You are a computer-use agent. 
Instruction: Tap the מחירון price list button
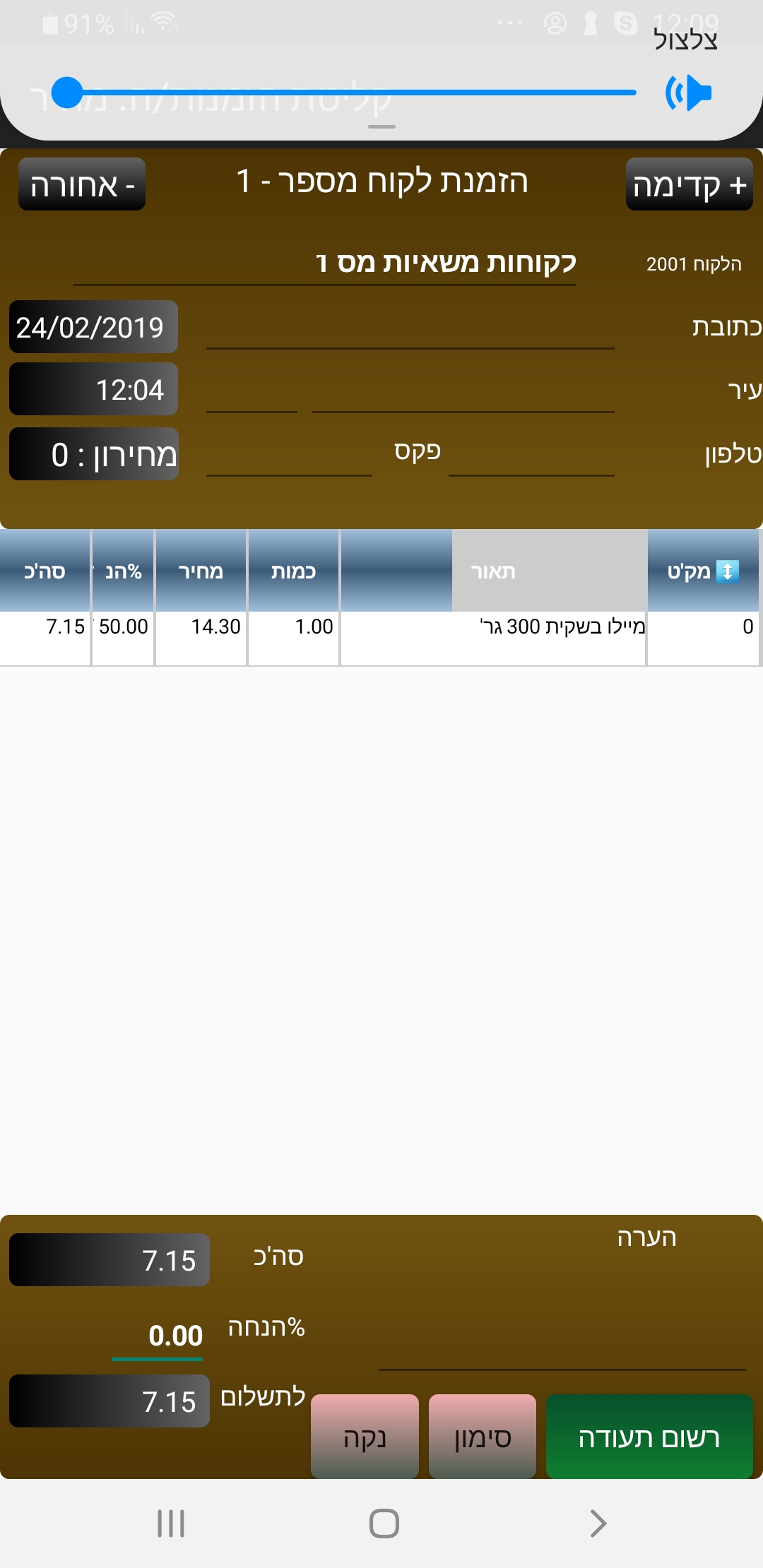click(93, 454)
